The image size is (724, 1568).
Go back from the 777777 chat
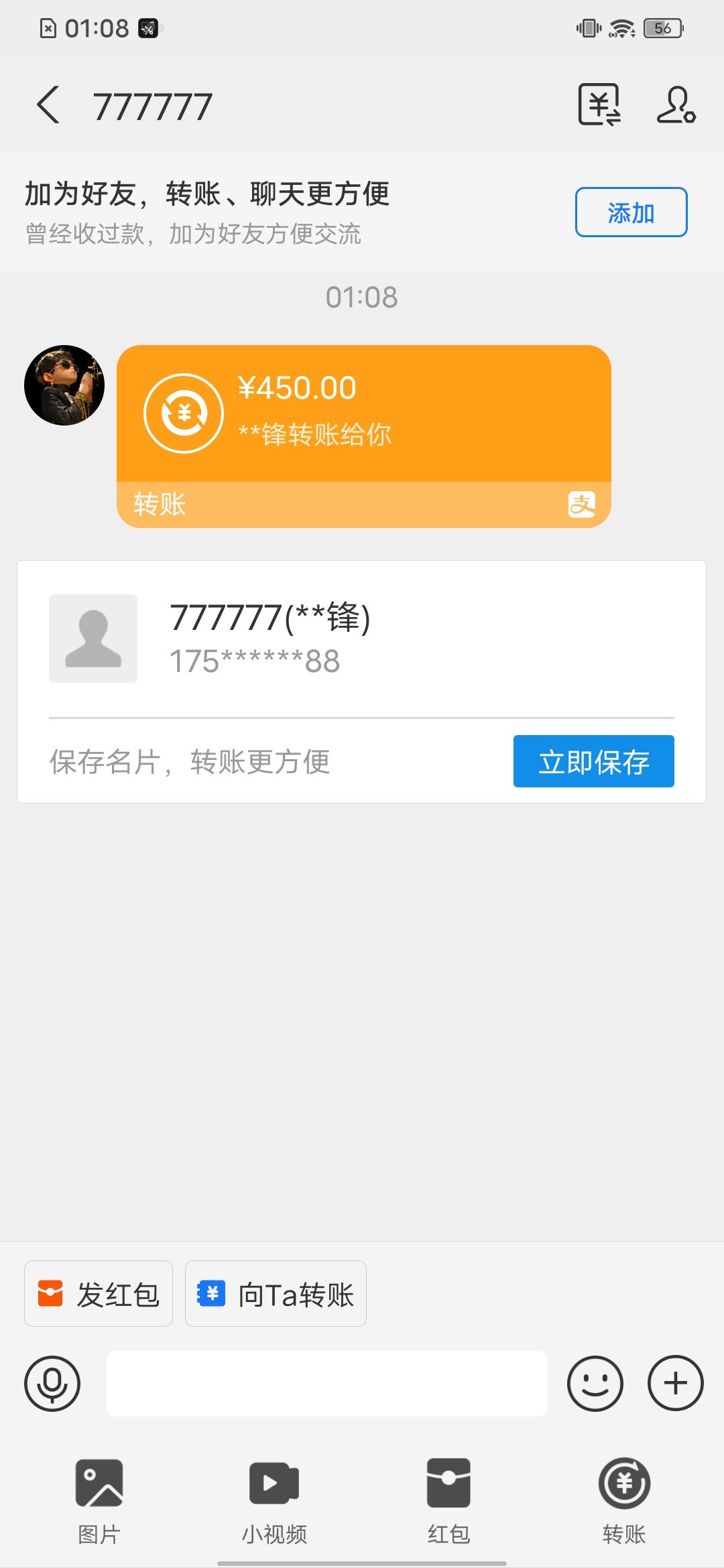click(48, 105)
